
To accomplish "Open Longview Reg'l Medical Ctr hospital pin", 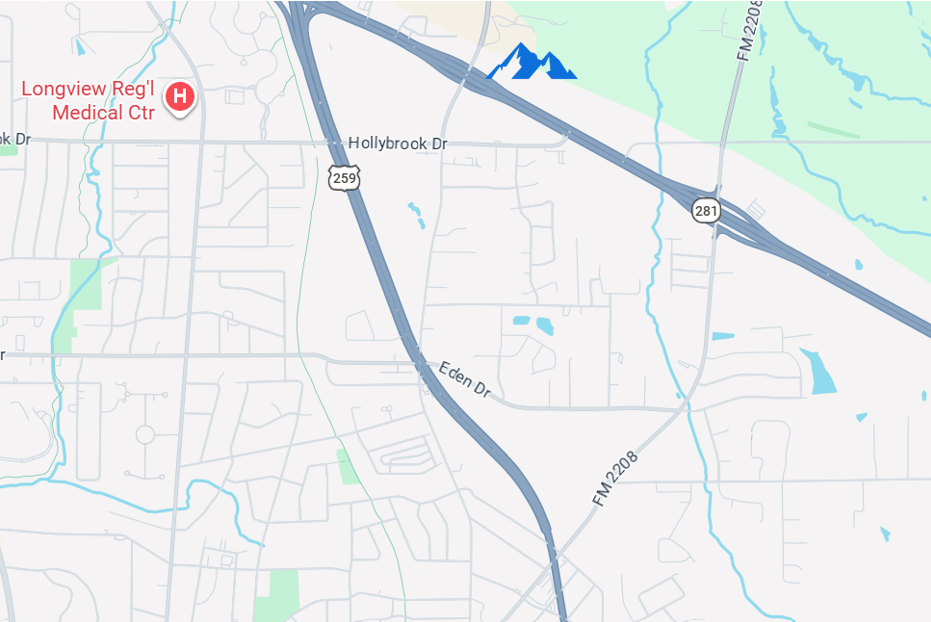I will pyautogui.click(x=179, y=97).
